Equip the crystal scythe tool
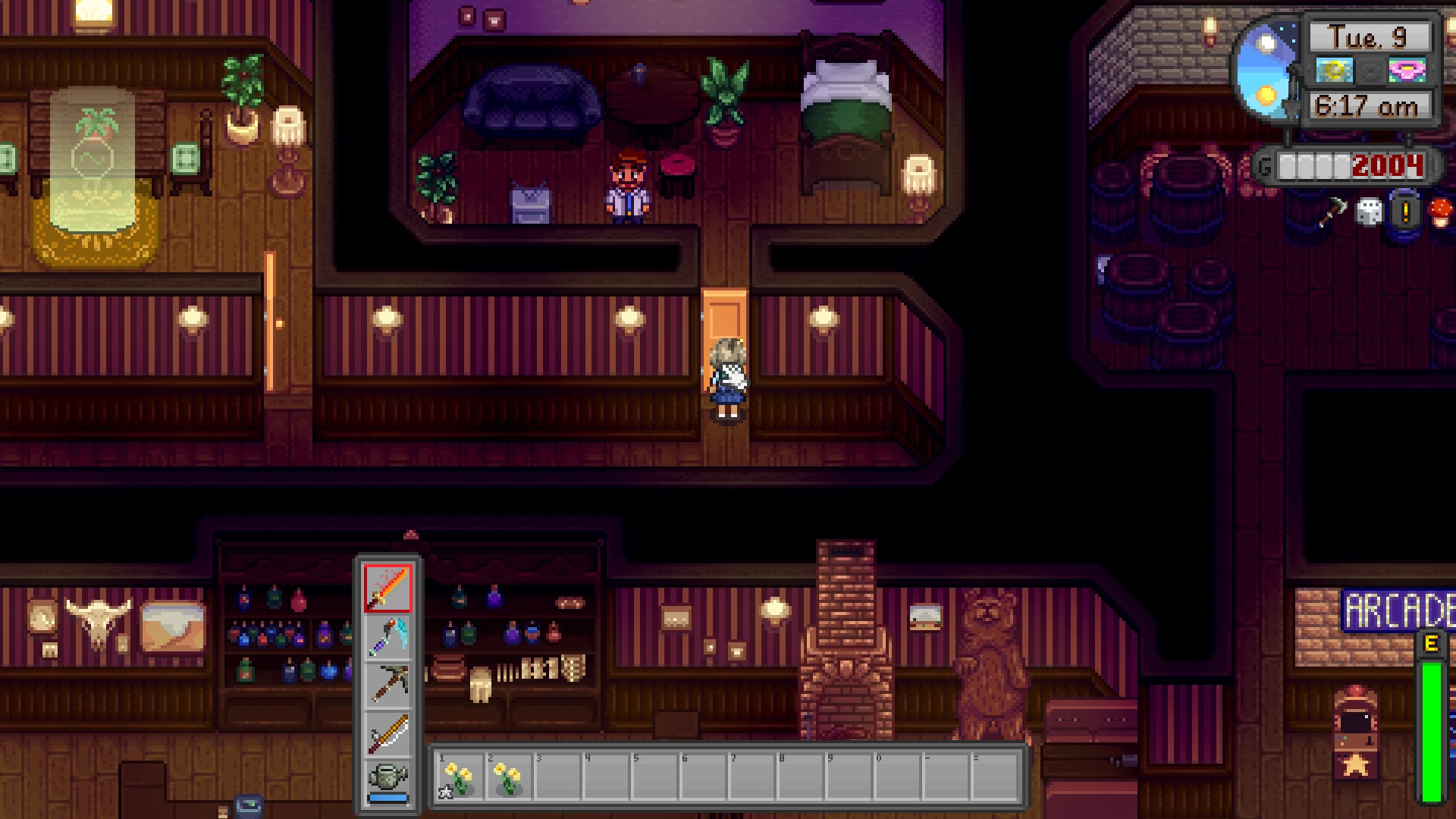 (388, 636)
